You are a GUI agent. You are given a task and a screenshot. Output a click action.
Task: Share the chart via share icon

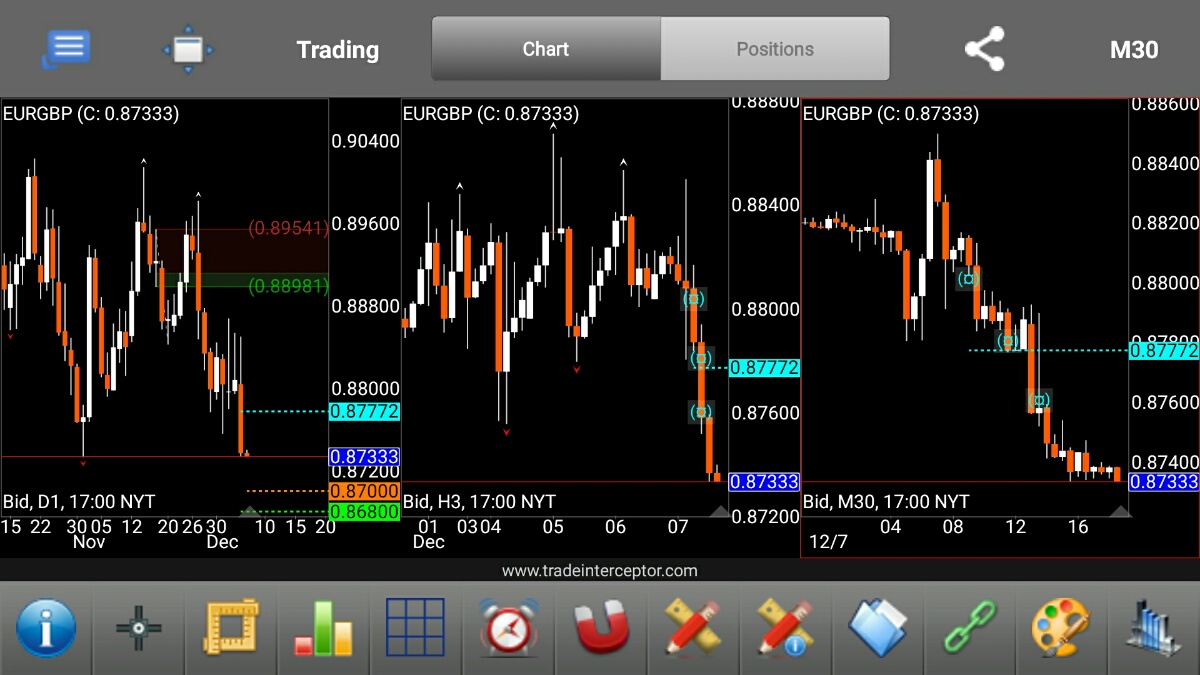(984, 49)
